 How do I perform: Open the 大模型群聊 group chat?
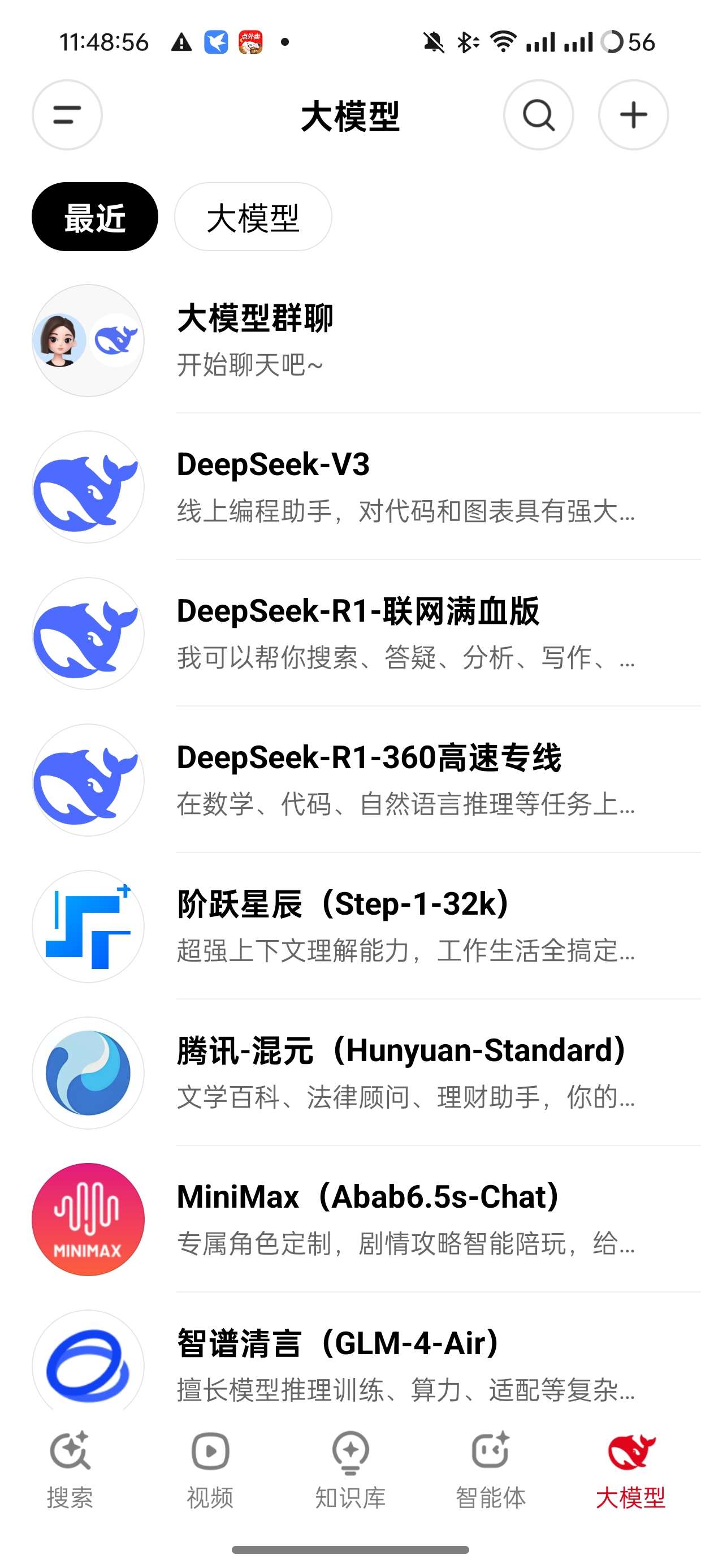pyautogui.click(x=365, y=341)
